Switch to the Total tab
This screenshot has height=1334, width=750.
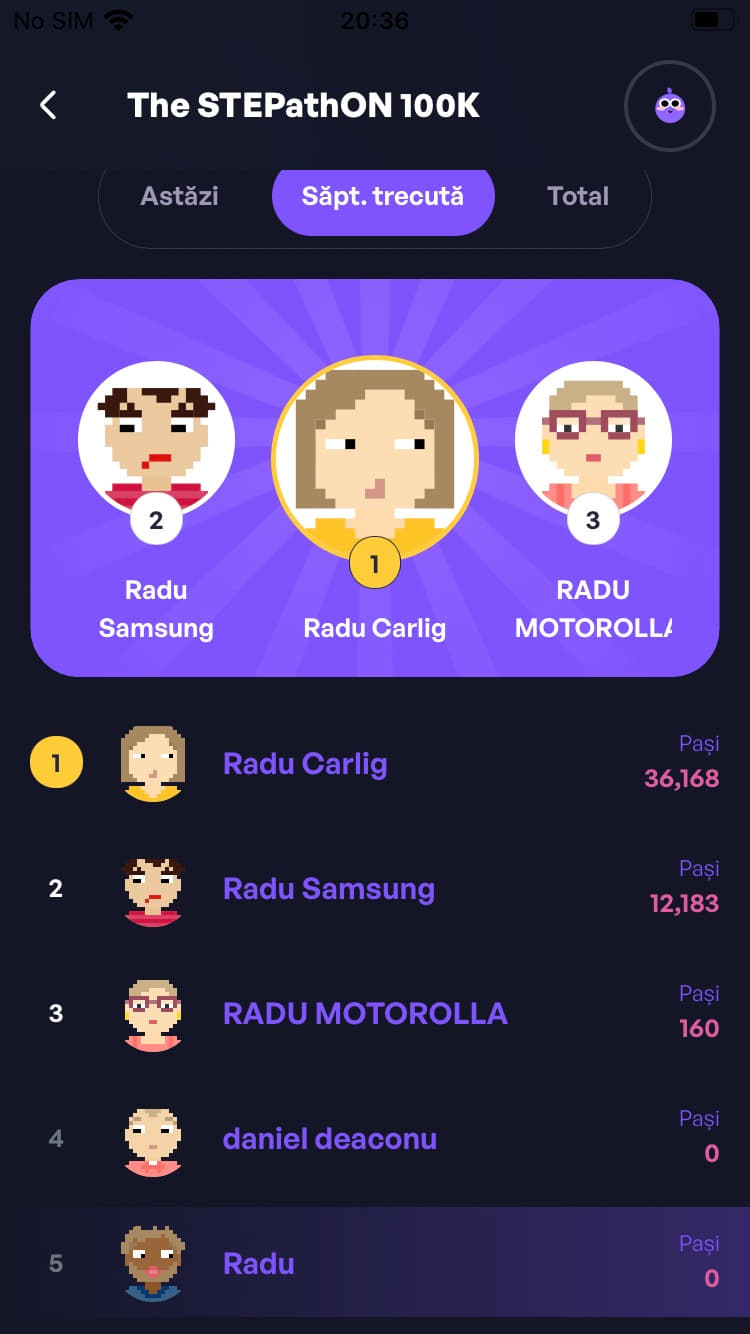pos(577,196)
